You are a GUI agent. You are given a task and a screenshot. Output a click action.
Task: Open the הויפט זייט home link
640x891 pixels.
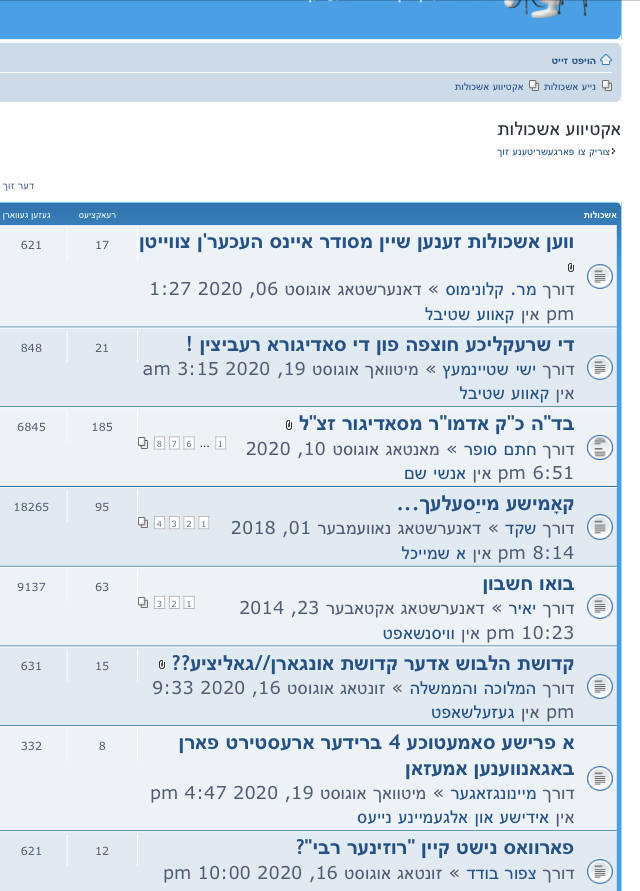tap(573, 60)
